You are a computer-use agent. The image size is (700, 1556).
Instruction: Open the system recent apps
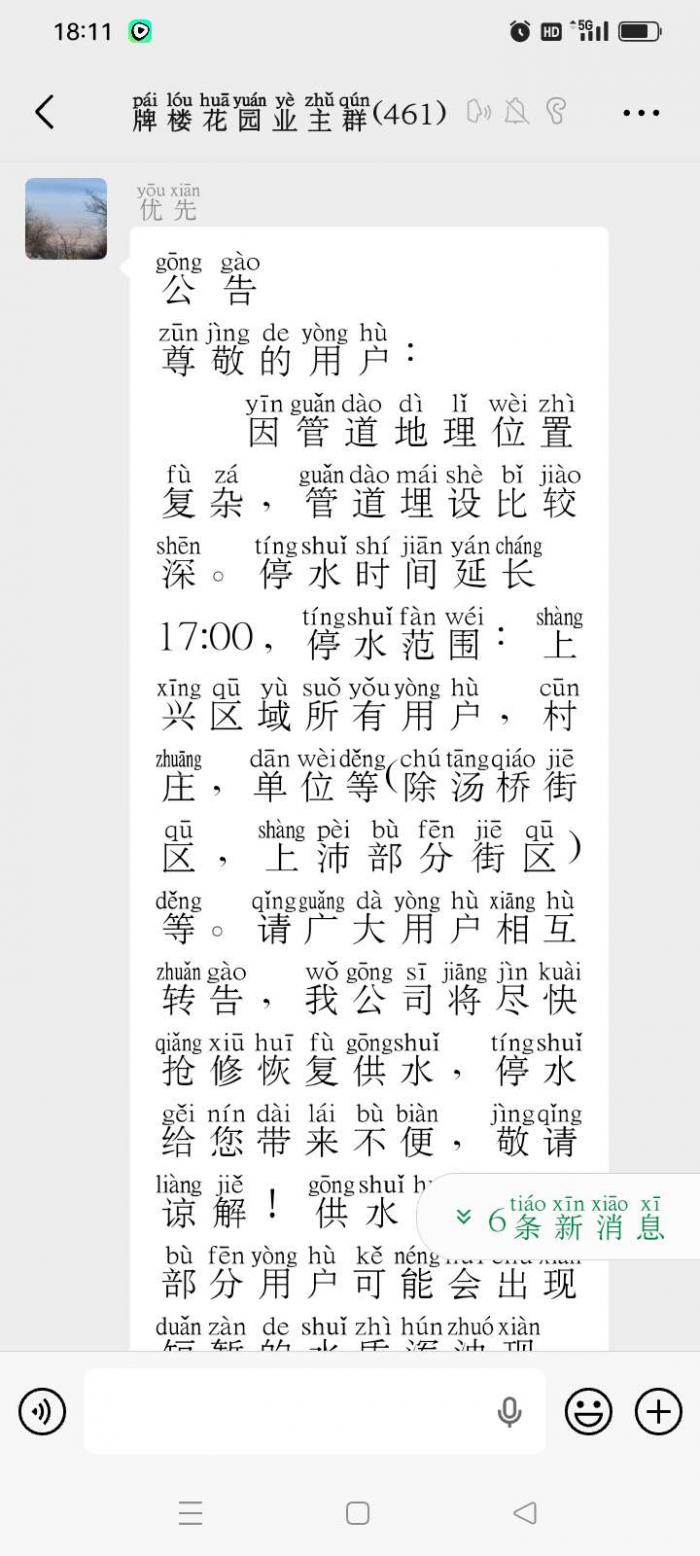click(191, 1513)
